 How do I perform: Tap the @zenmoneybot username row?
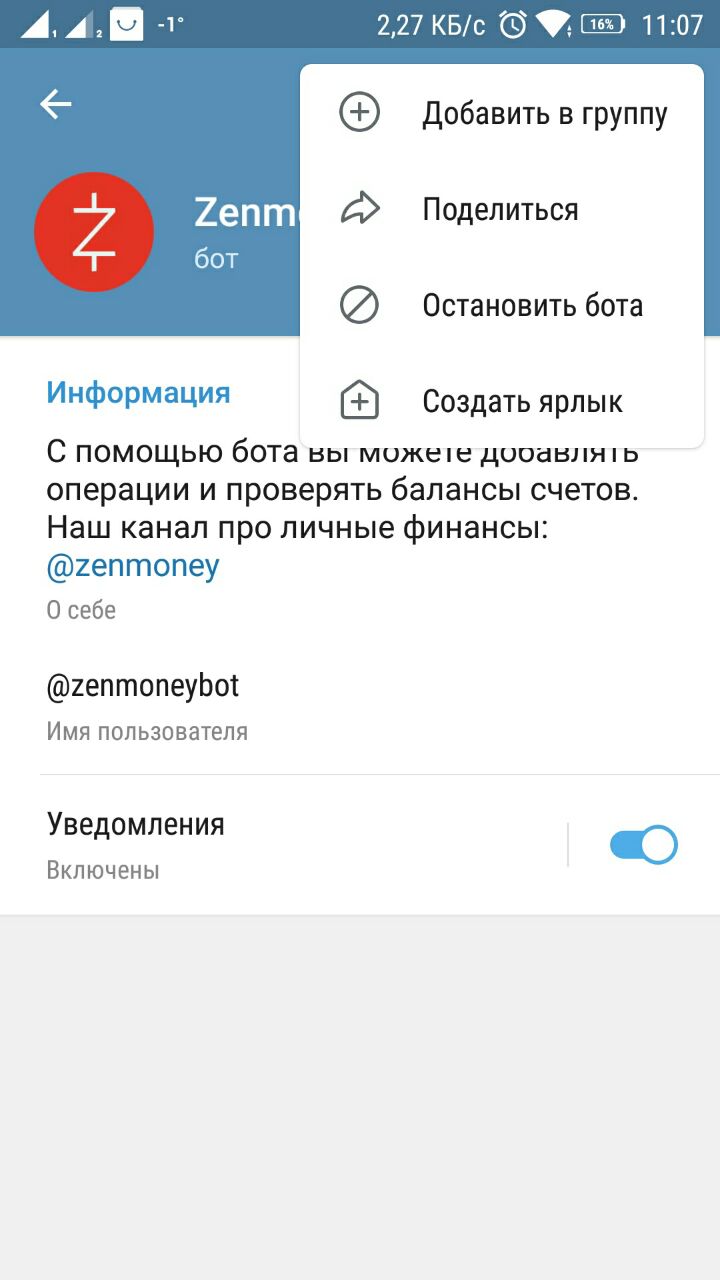[x=360, y=708]
